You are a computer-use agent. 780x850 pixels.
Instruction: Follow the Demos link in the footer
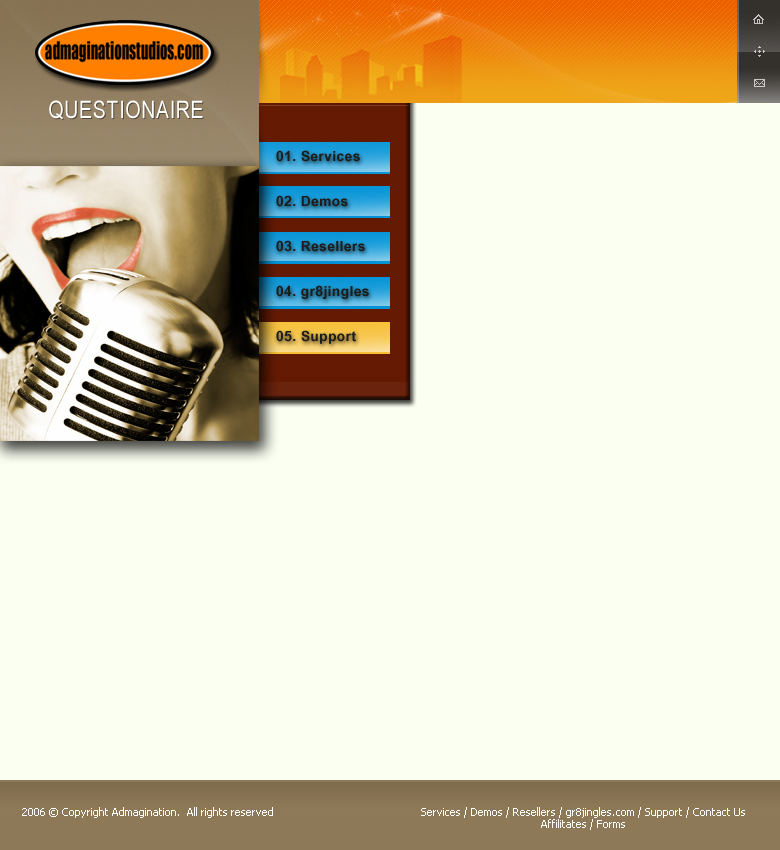[486, 812]
